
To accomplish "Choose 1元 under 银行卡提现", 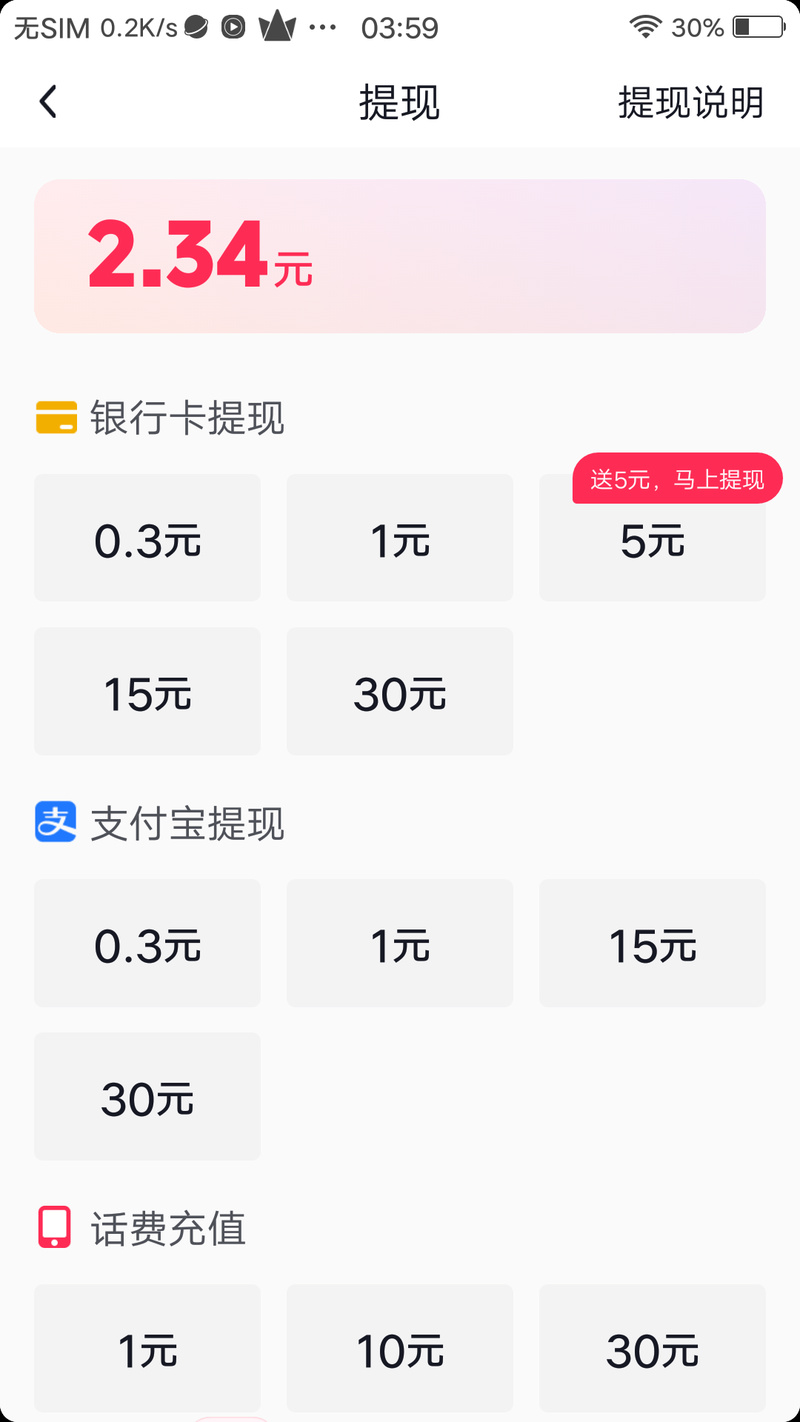I will point(400,540).
